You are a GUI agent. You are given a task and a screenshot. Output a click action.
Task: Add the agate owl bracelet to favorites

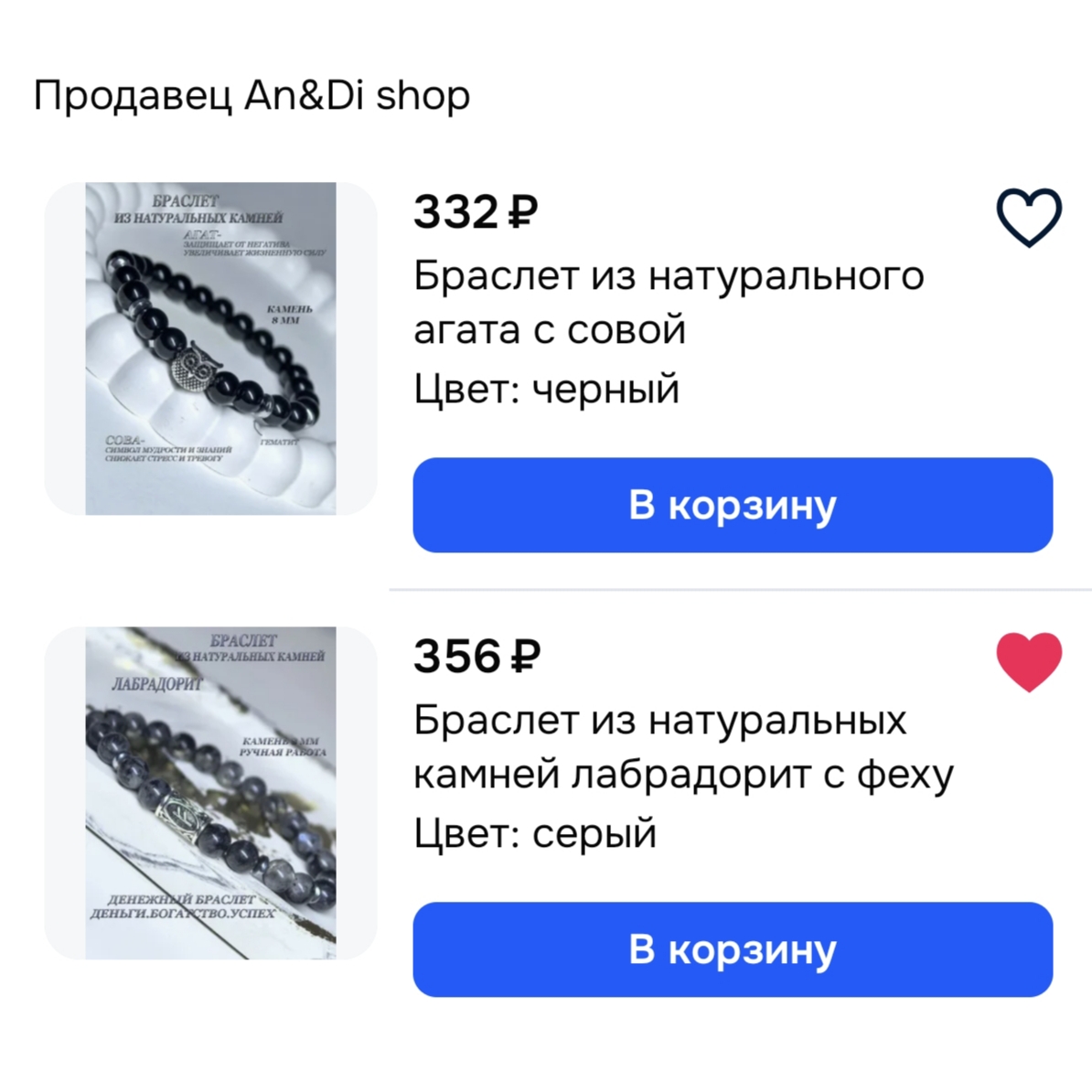[1028, 217]
